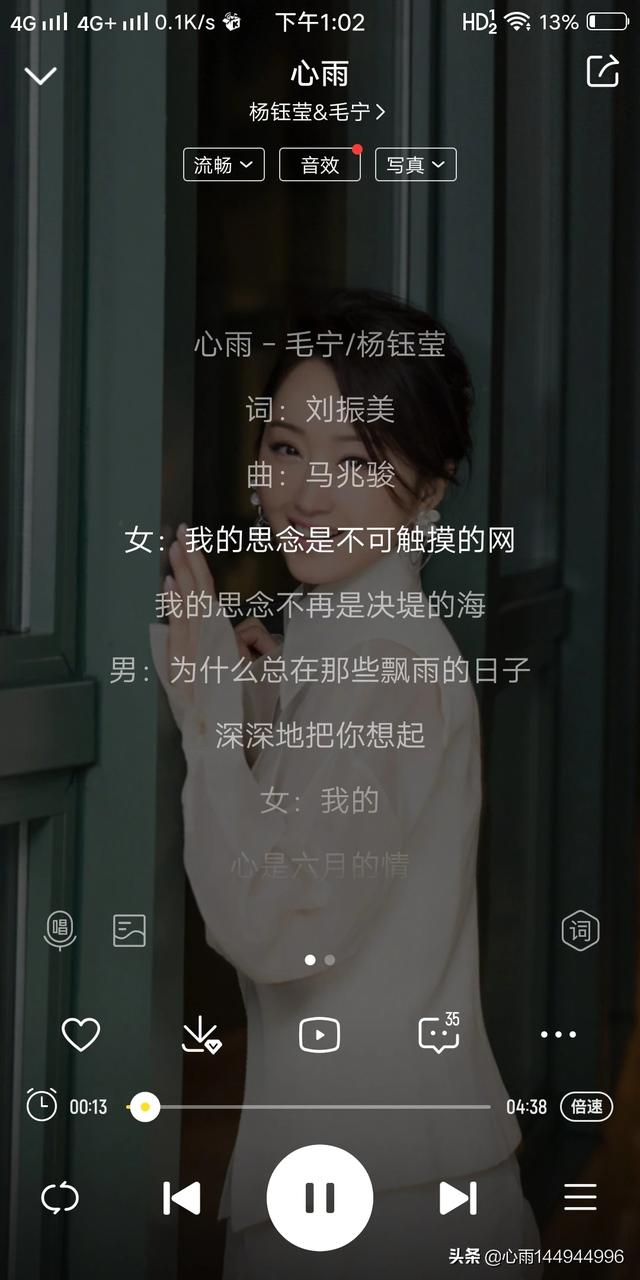Open the 写真 display mode dropdown
This screenshot has height=1280, width=640.
(415, 165)
